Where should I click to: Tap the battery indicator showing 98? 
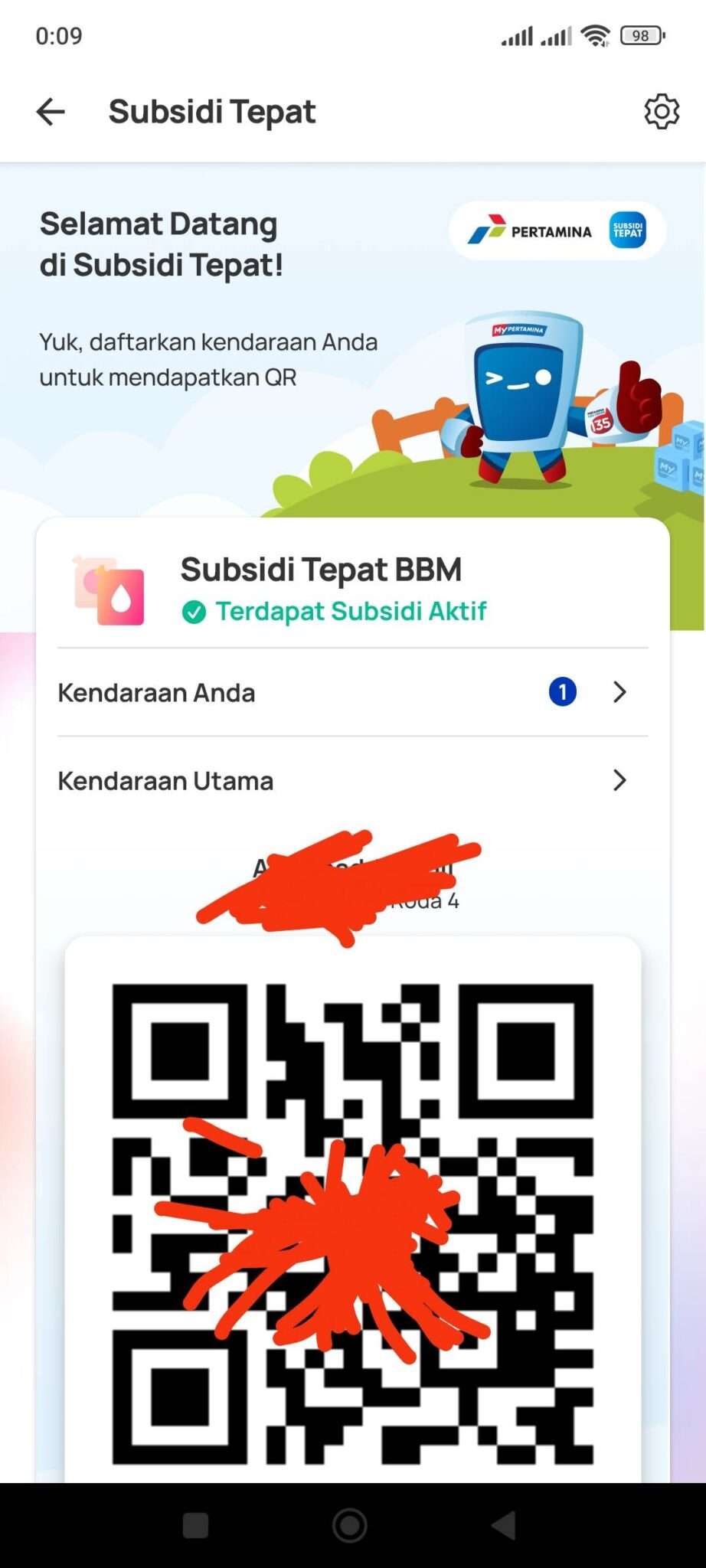[x=640, y=34]
